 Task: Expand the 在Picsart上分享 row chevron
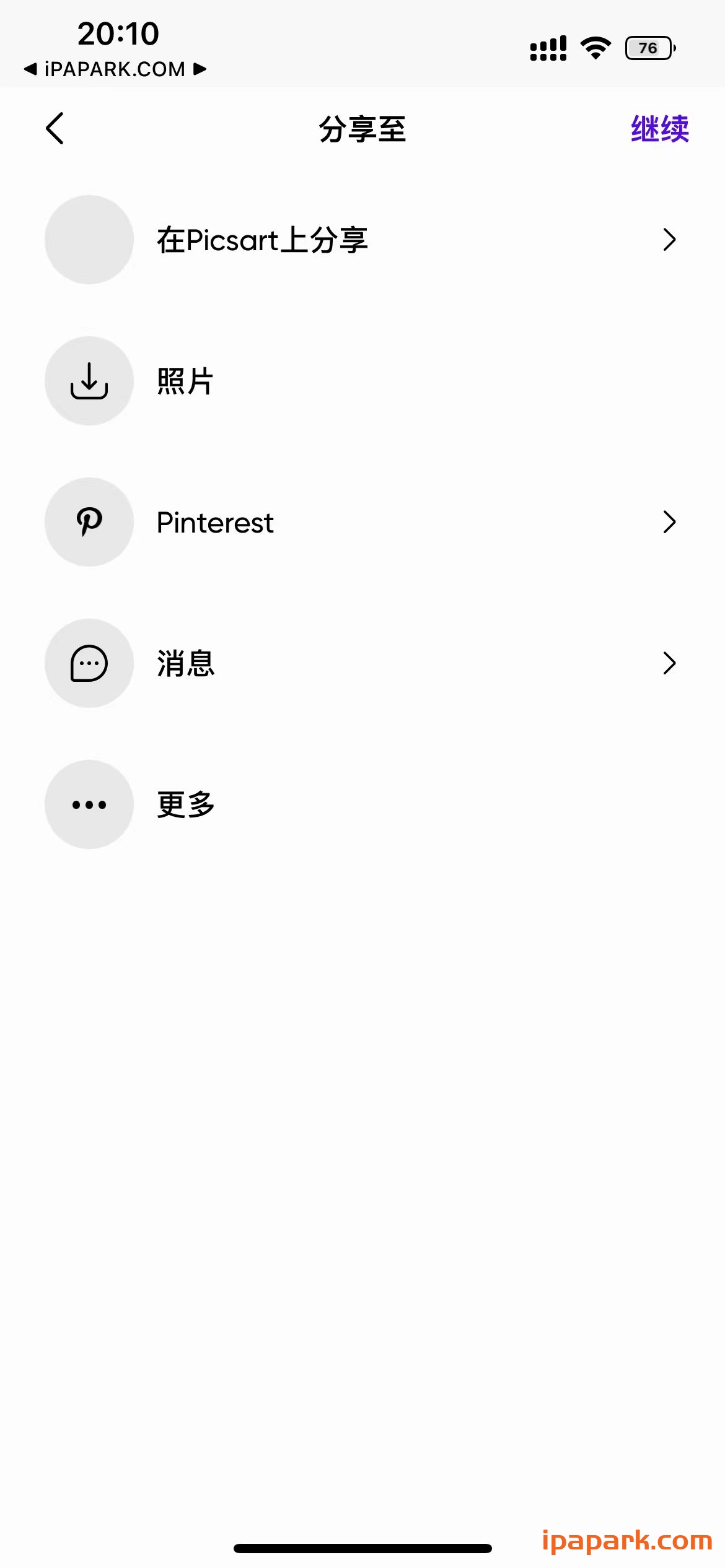tap(669, 240)
